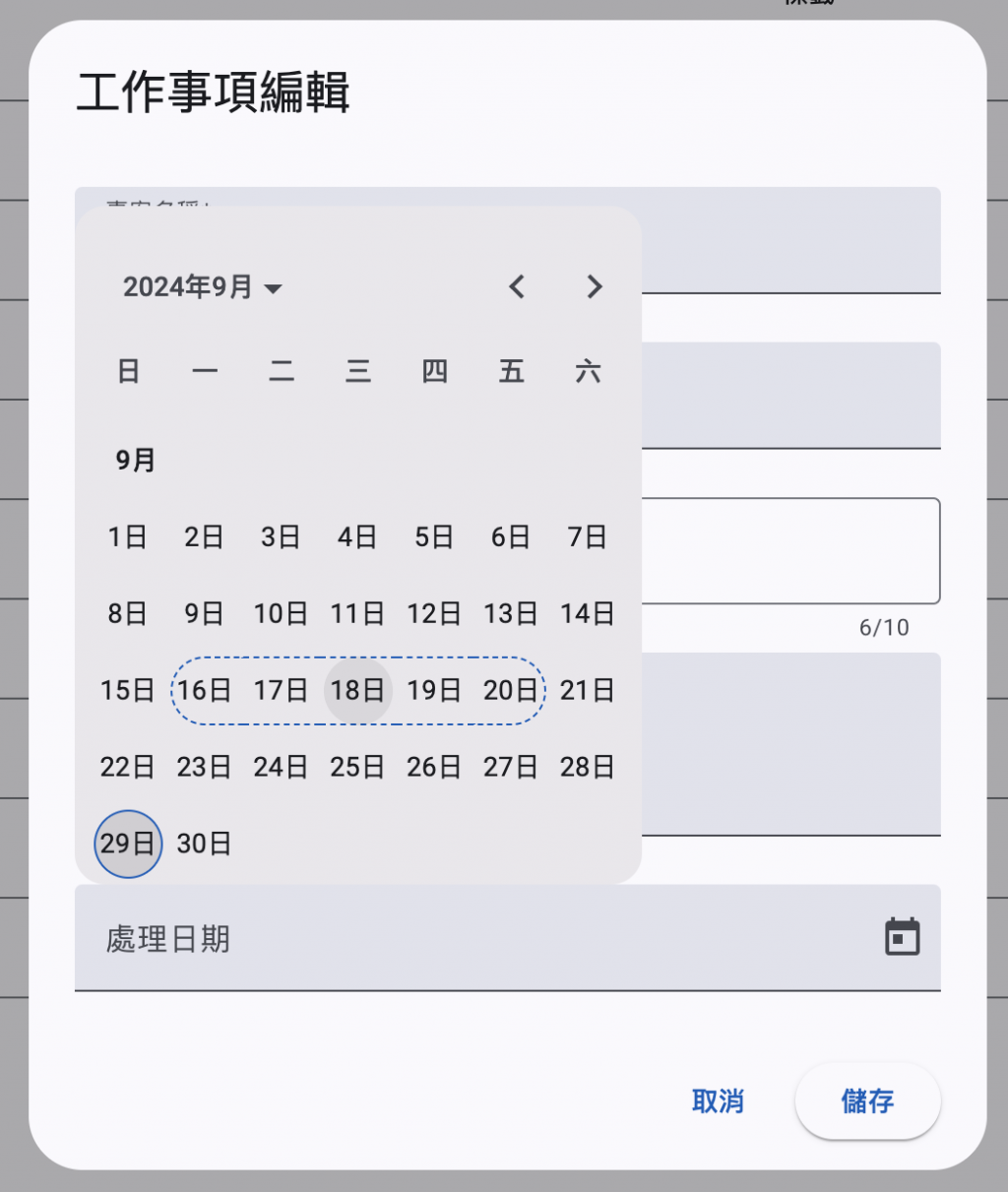Image resolution: width=1008 pixels, height=1192 pixels.
Task: Select 20日 in the calendar
Action: pos(511,691)
